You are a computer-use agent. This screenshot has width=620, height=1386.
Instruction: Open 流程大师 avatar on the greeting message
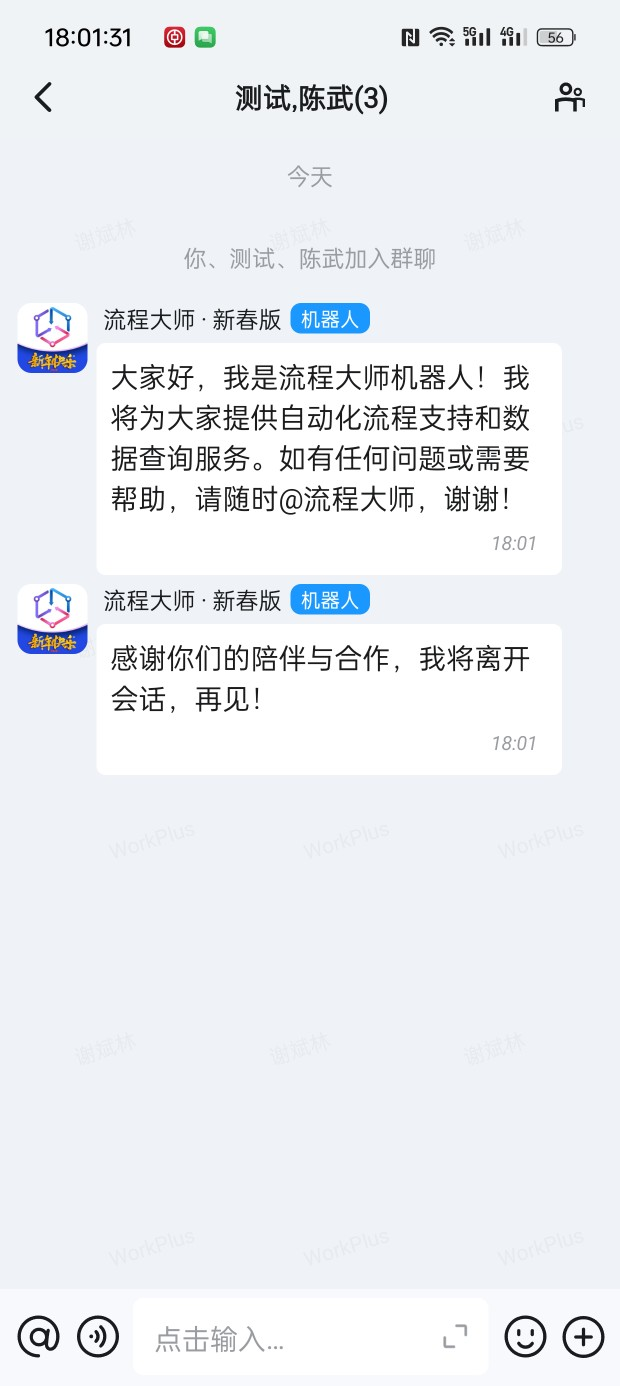[x=53, y=338]
